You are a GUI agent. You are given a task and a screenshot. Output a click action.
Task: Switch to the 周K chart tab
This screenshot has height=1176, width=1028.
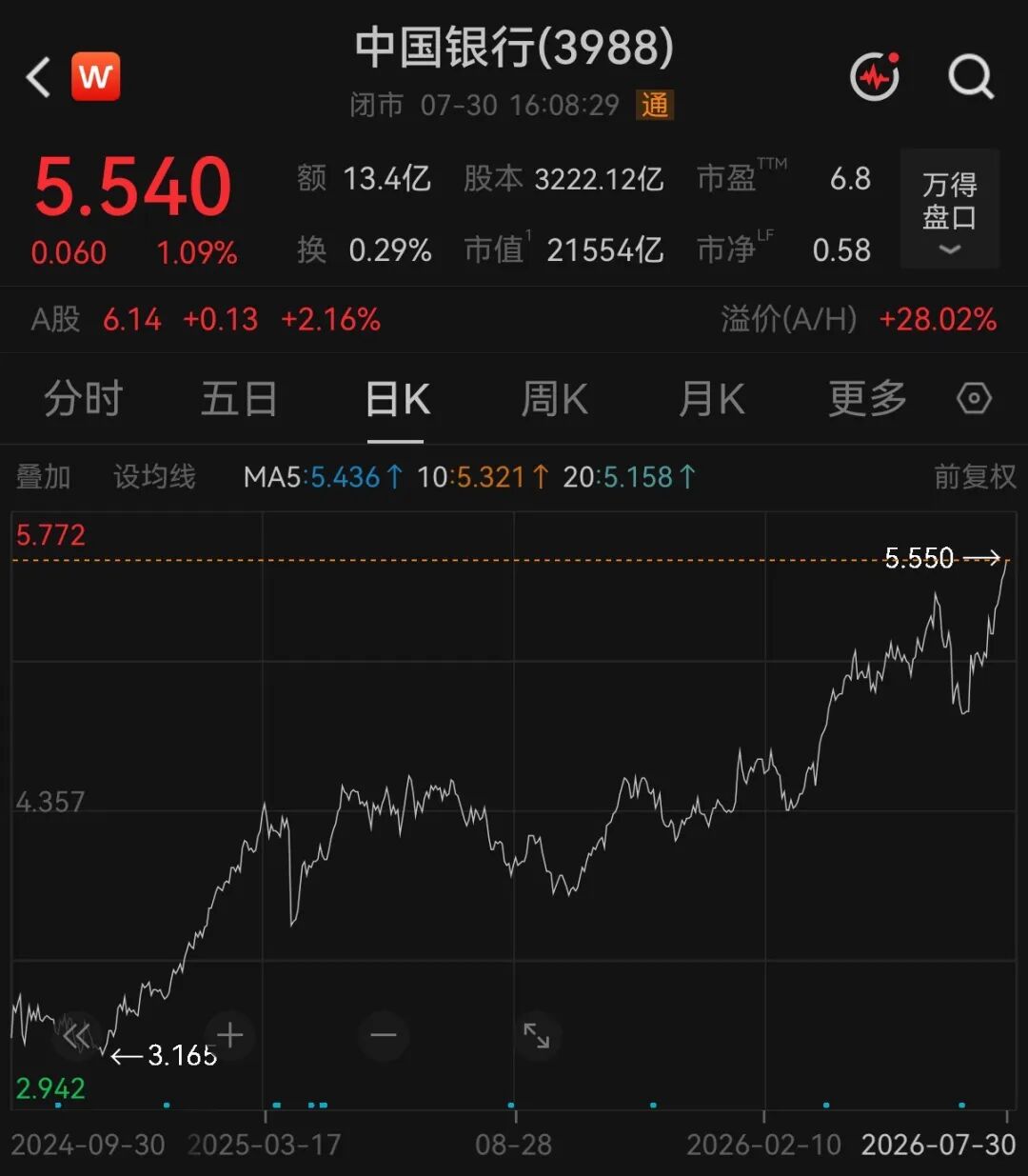click(x=554, y=399)
